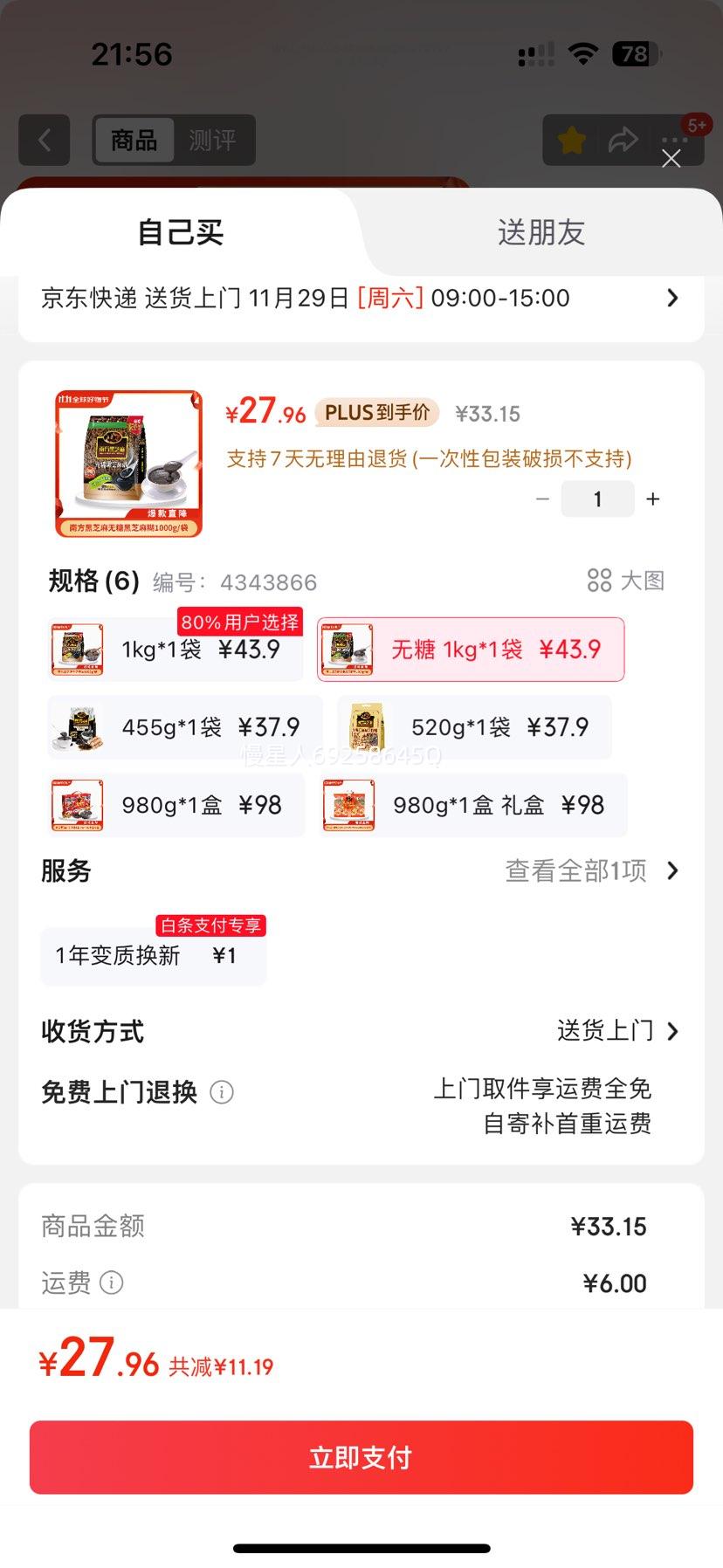Image resolution: width=723 pixels, height=1568 pixels.
Task: Select the 455g*1袋 specification
Action: pos(175,726)
